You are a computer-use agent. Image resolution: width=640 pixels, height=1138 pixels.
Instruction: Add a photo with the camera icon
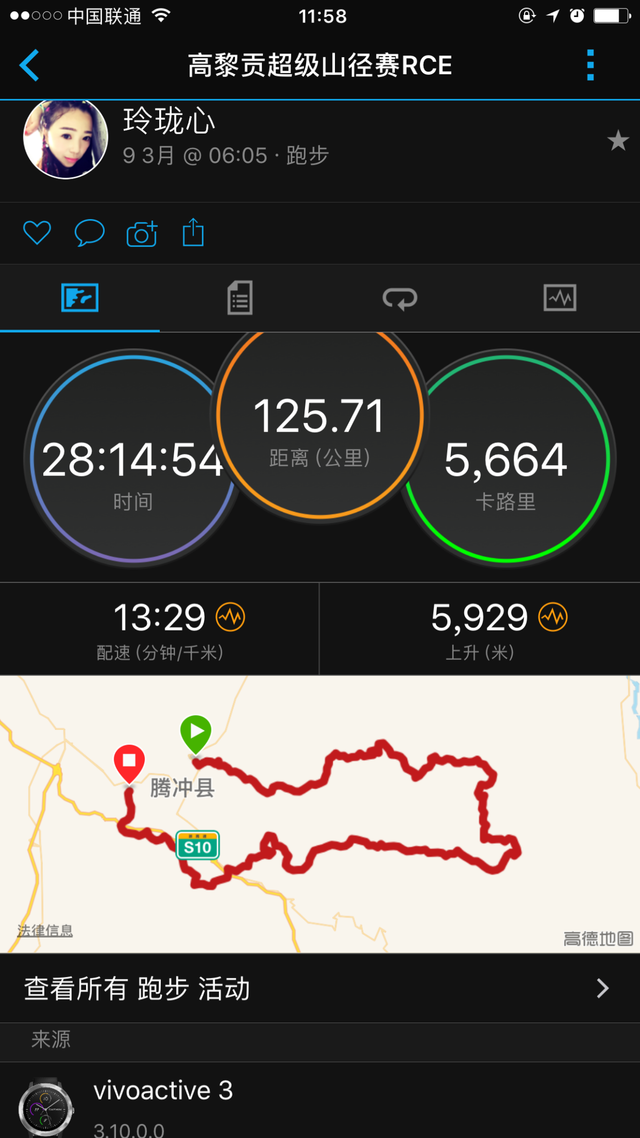[x=142, y=234]
